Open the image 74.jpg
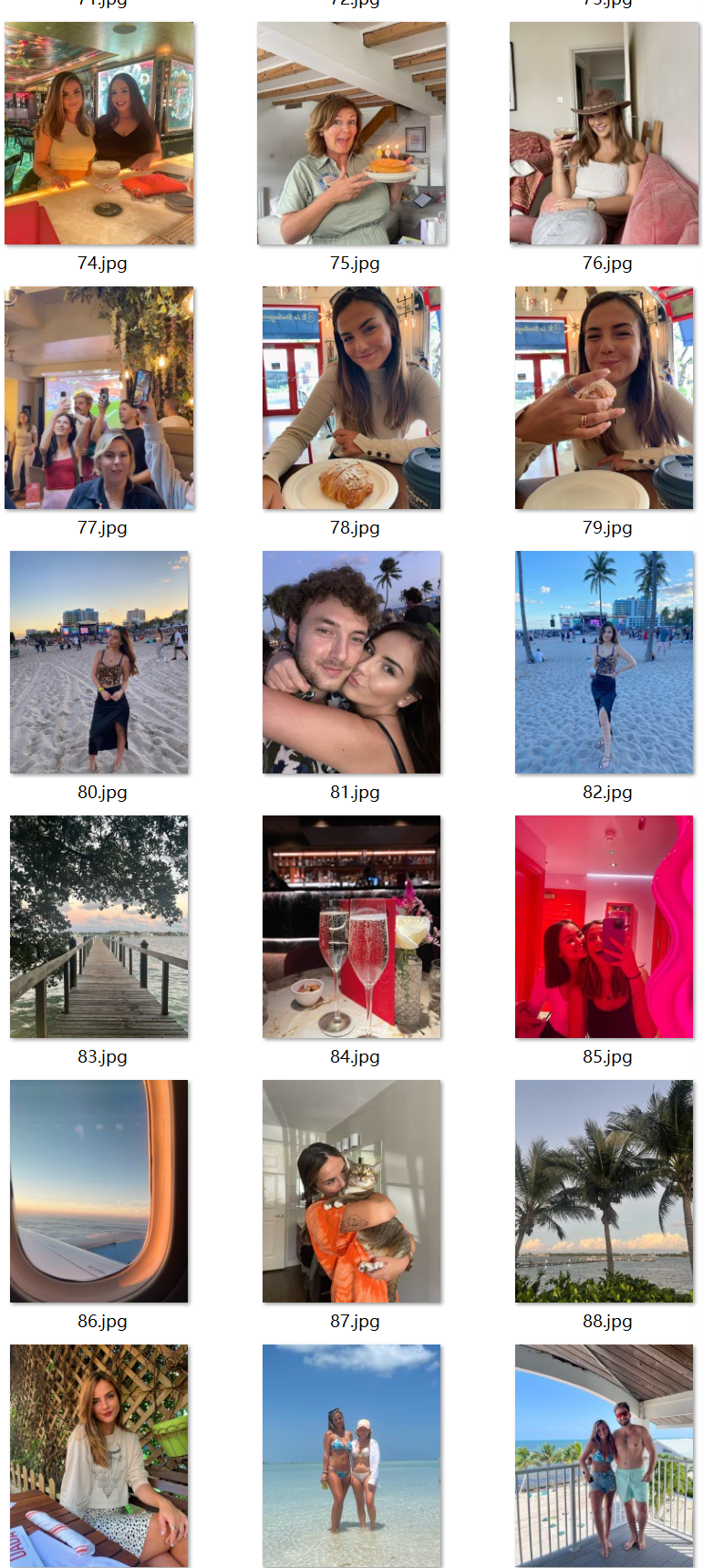 (x=99, y=133)
